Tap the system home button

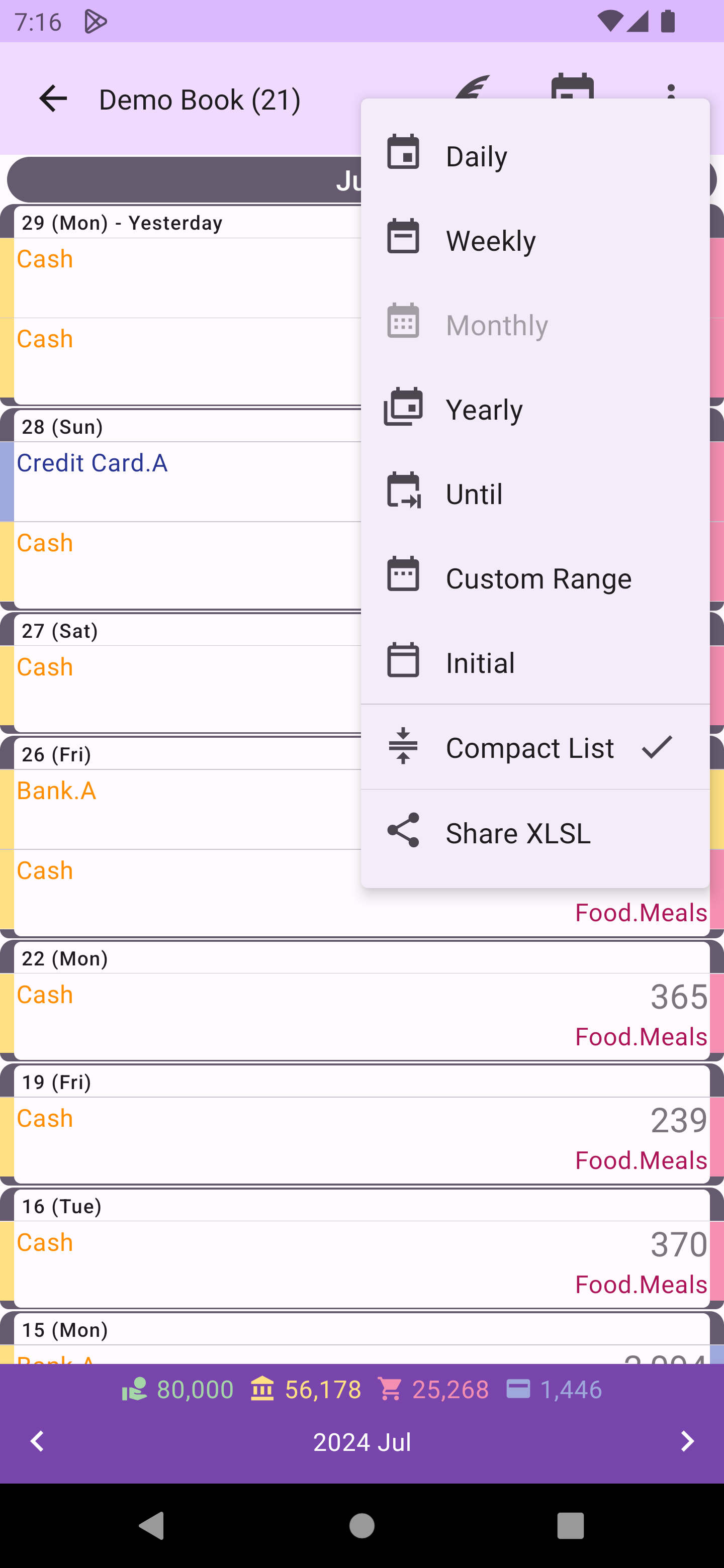click(361, 1526)
